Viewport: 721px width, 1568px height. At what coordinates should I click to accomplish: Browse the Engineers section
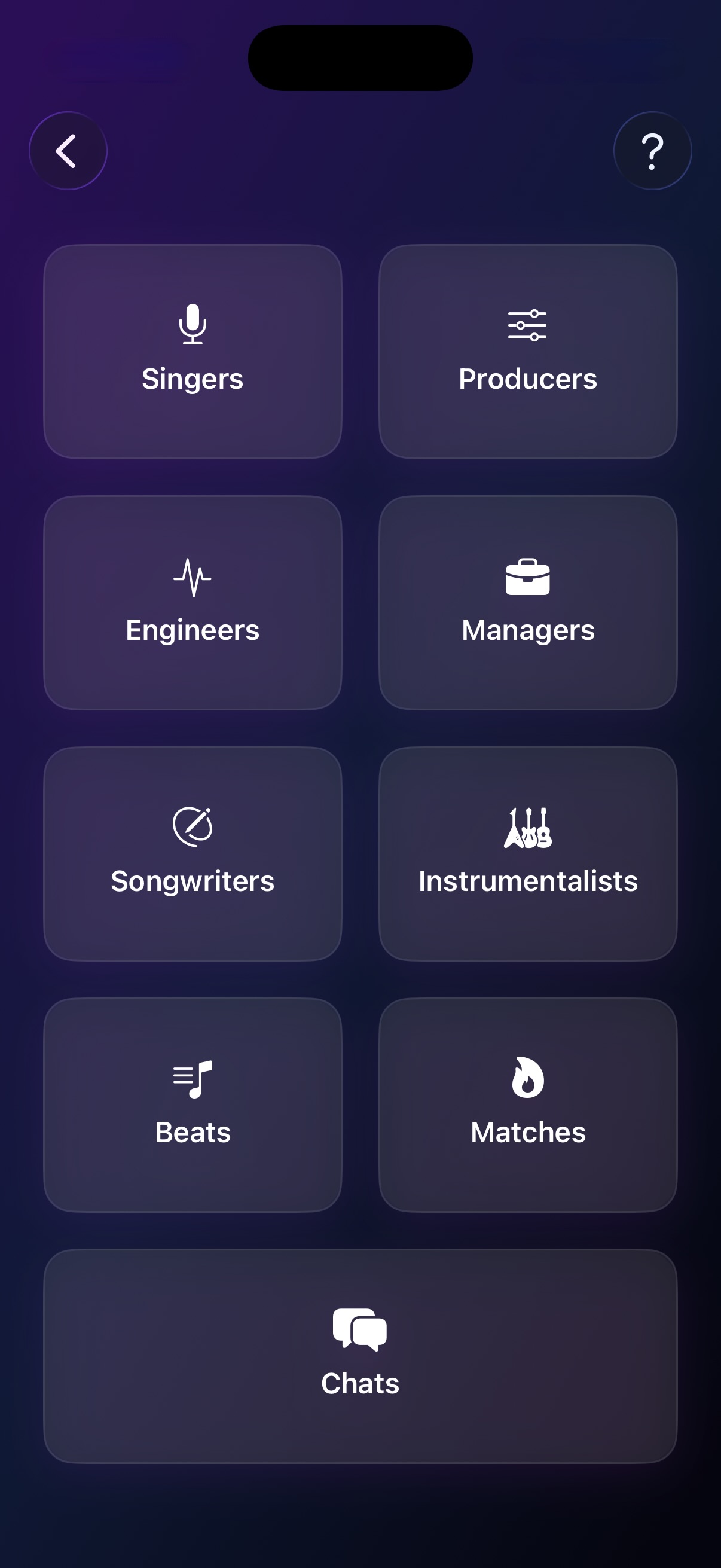(193, 603)
